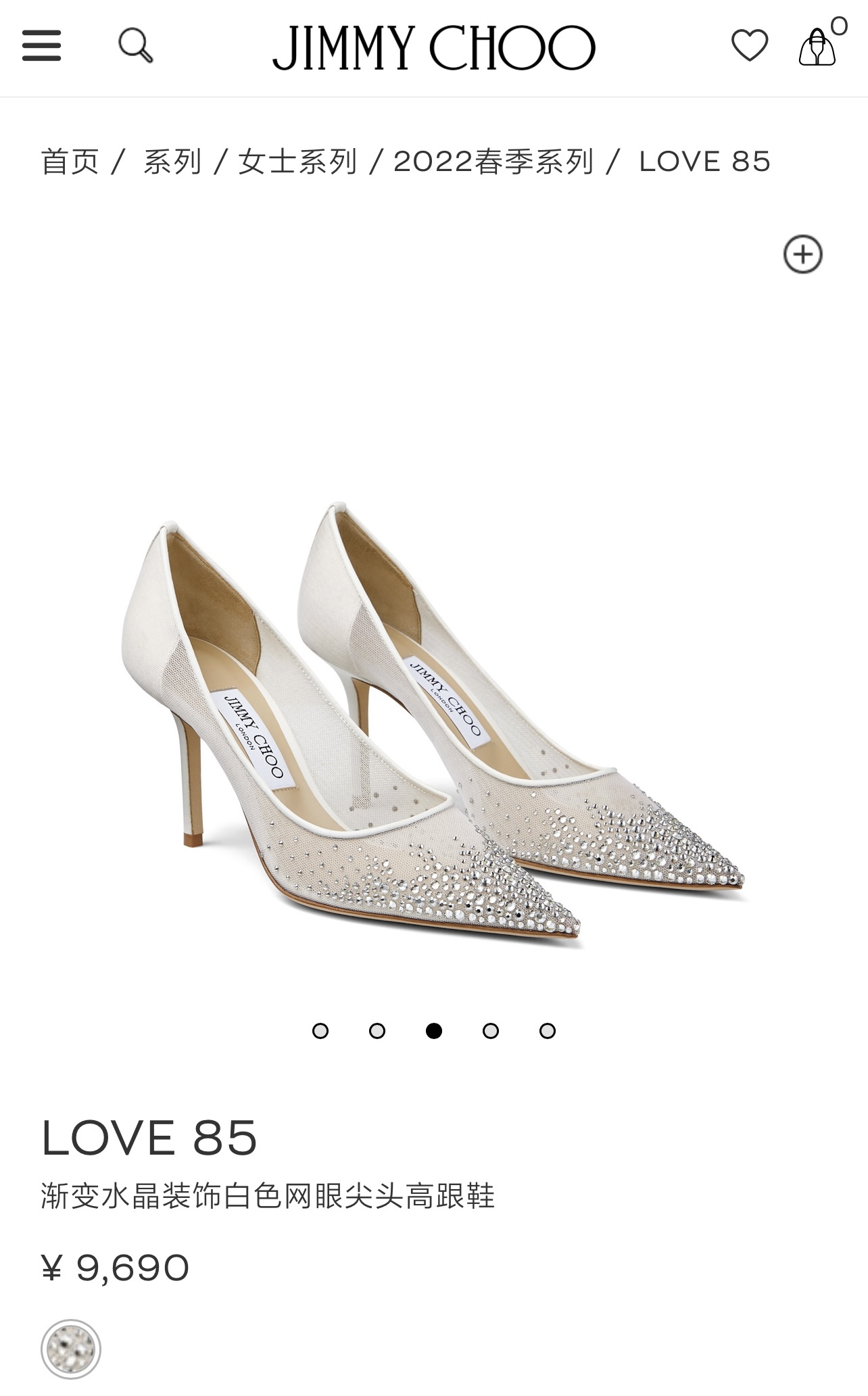
Task: Jump to the fifth image dot
Action: (548, 1031)
